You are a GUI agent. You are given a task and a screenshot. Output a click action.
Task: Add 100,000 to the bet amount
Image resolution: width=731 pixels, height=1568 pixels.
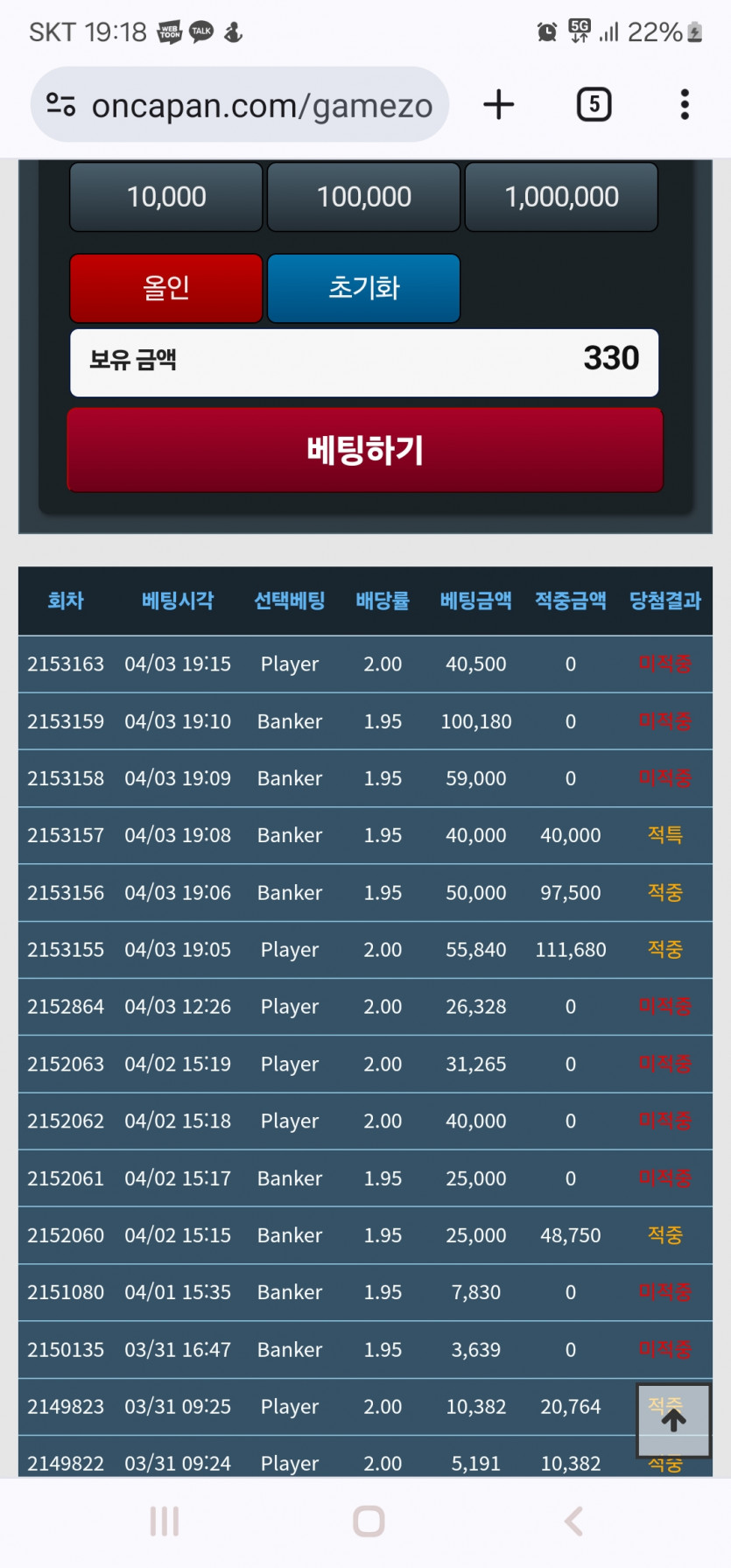pyautogui.click(x=363, y=197)
